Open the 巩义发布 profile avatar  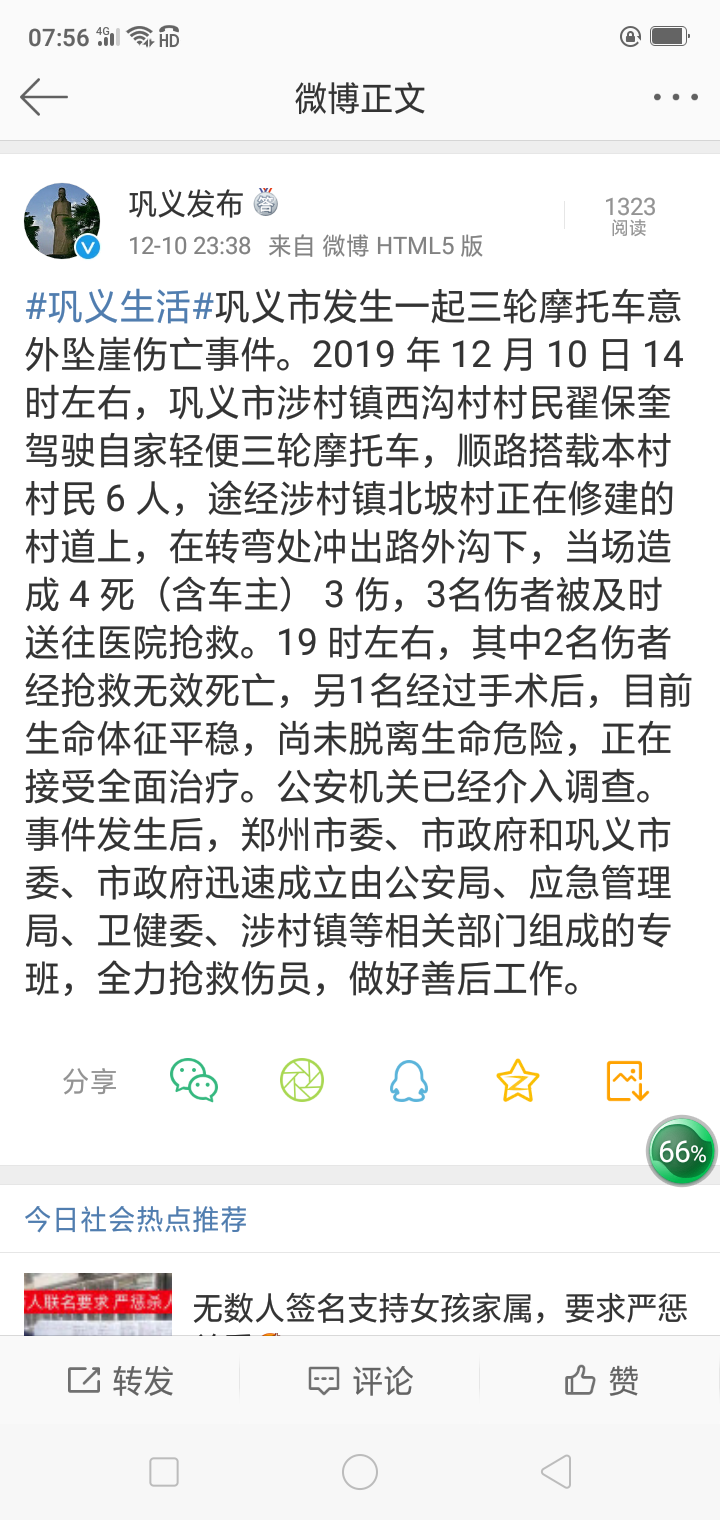pyautogui.click(x=62, y=221)
